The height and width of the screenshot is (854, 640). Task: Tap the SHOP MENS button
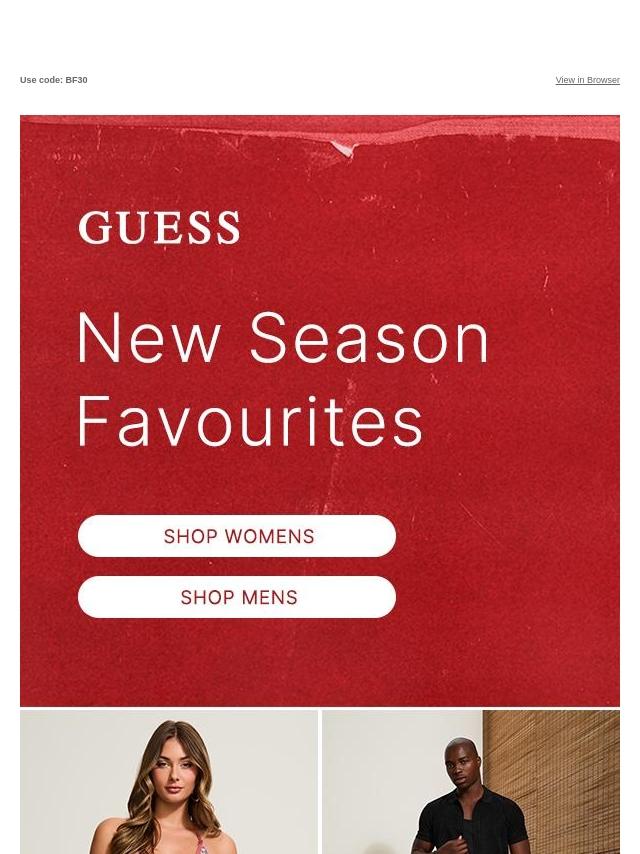(237, 597)
